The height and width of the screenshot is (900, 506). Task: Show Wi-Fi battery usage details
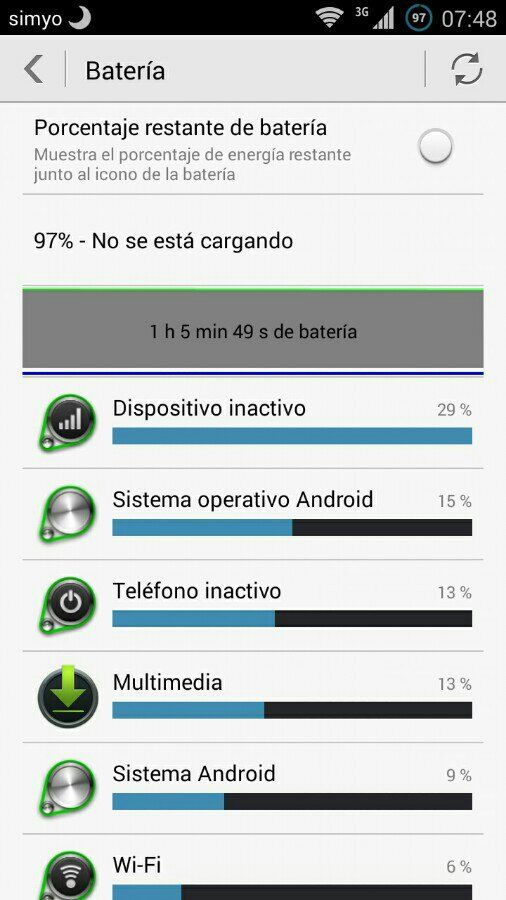[253, 867]
